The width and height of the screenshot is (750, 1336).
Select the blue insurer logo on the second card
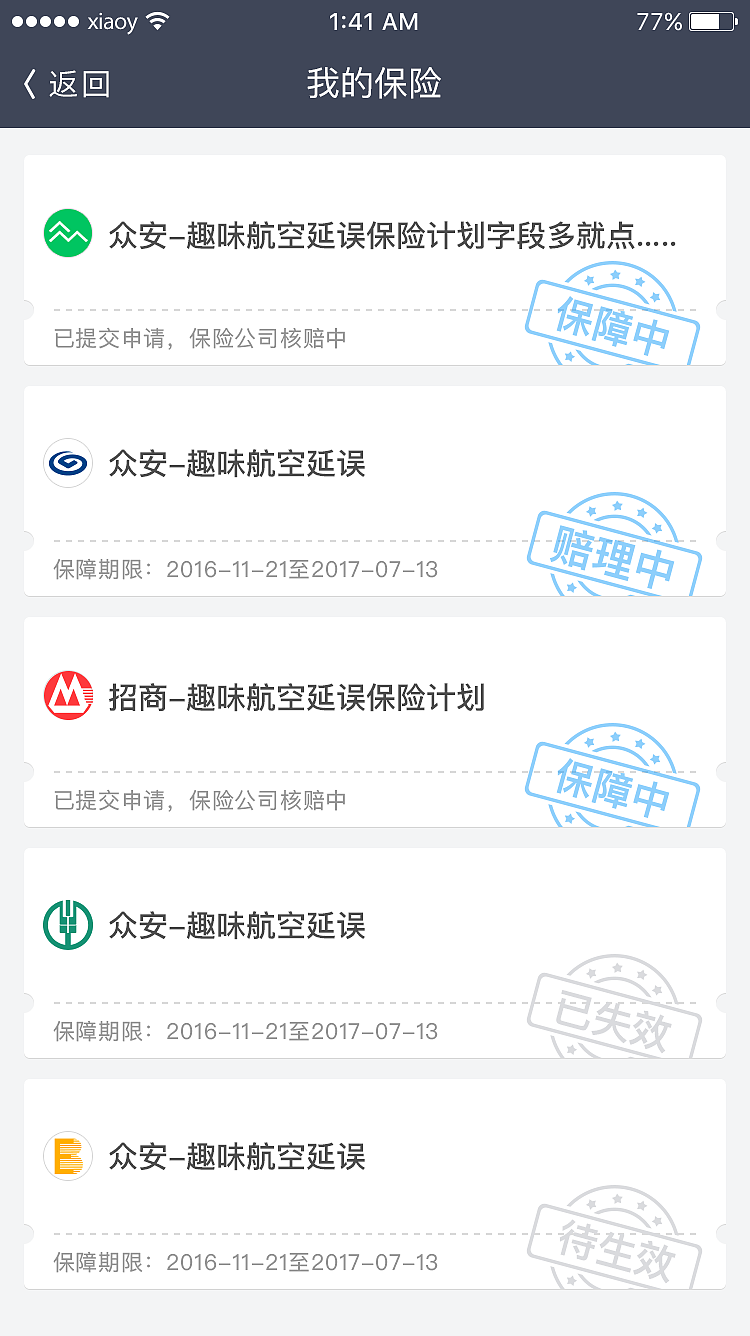67,463
